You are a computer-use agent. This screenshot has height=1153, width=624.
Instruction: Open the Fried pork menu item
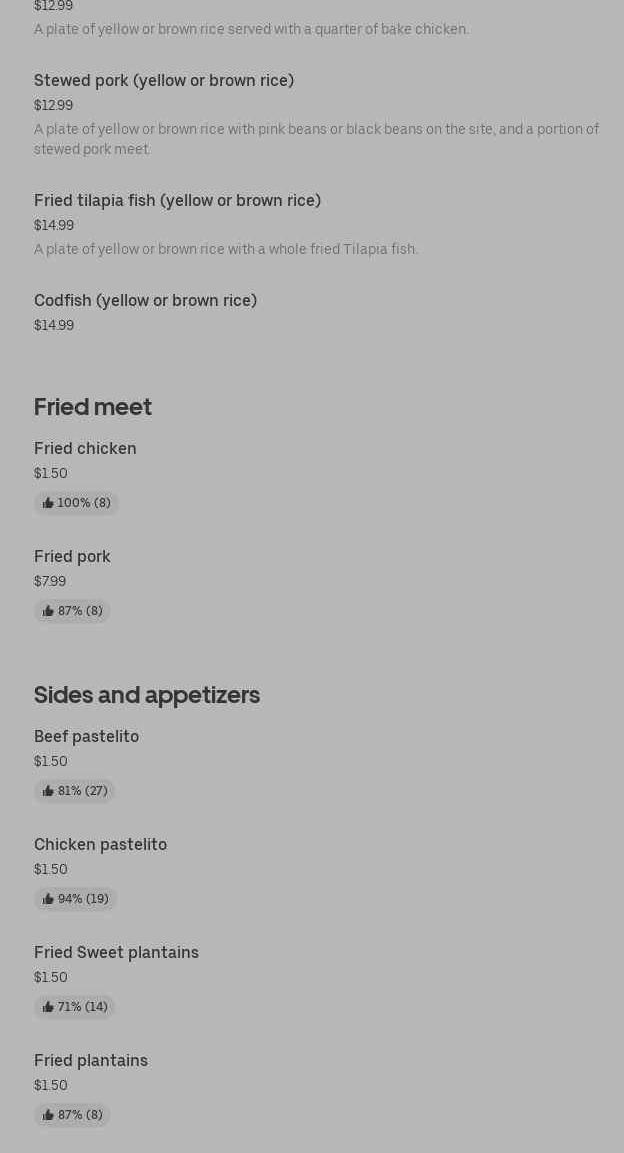point(72,557)
